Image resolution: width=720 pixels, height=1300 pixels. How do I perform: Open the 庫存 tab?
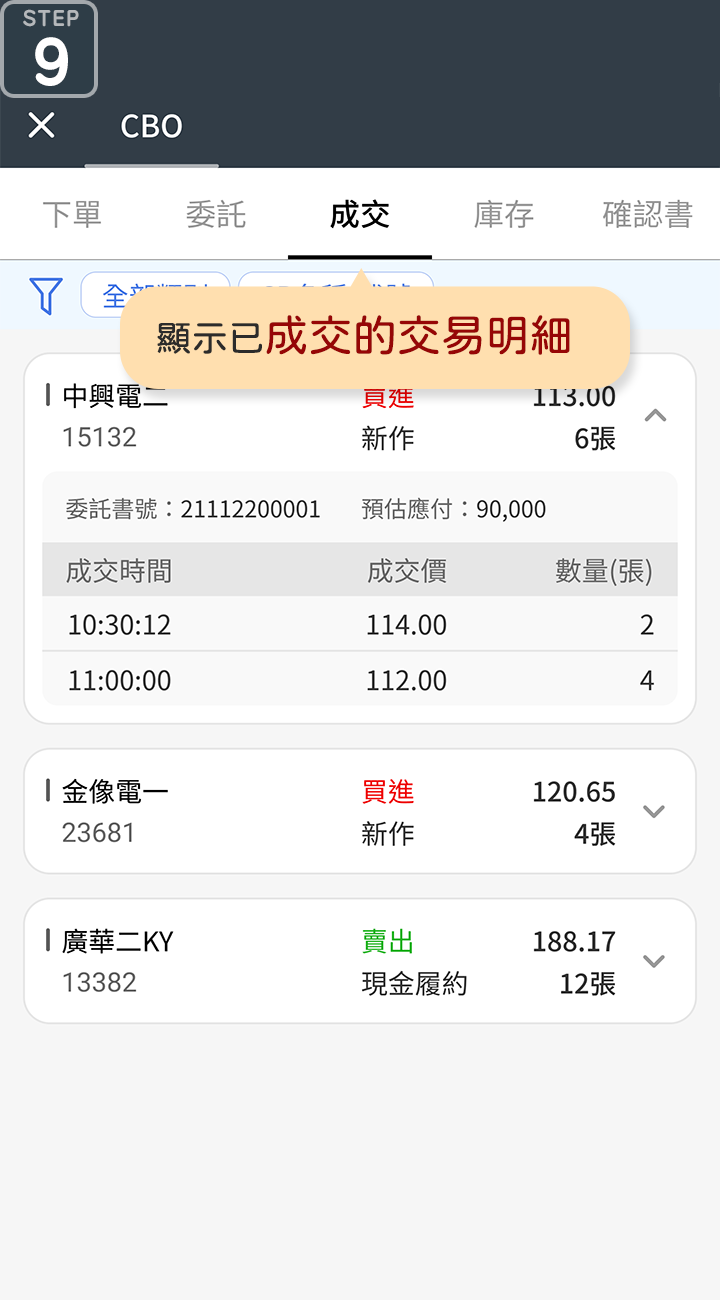tap(504, 215)
